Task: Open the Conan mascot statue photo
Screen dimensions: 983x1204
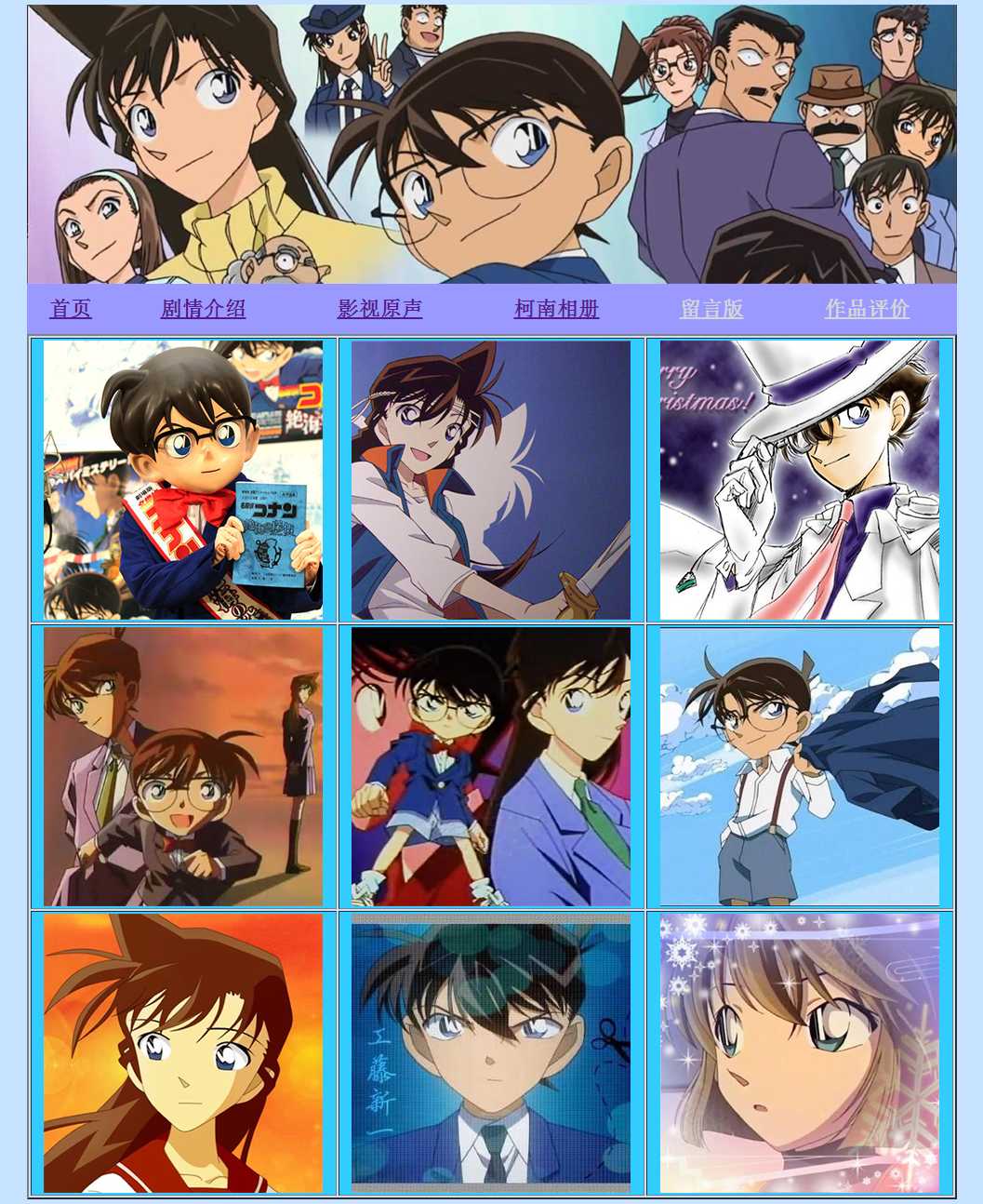Action: 183,480
